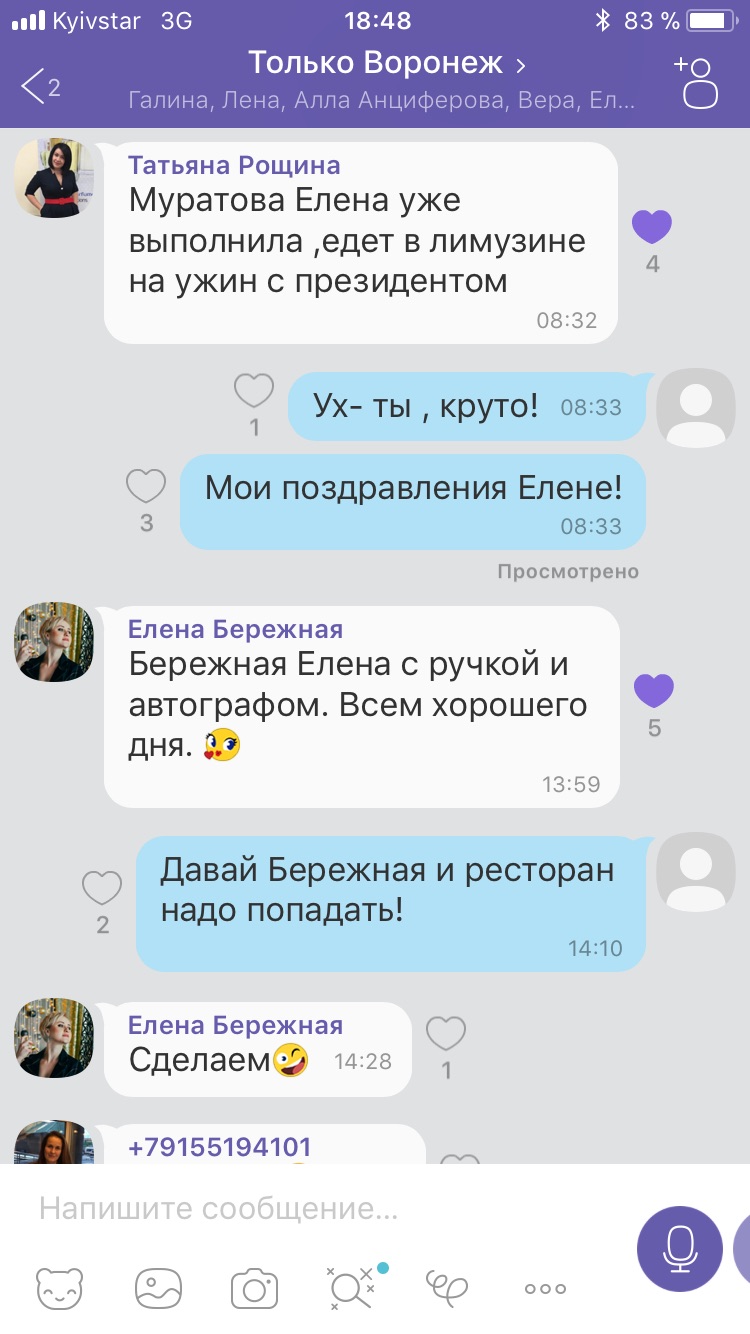Focus the "Напишите сообщение..." text field
This screenshot has width=750, height=1334.
(320, 1210)
